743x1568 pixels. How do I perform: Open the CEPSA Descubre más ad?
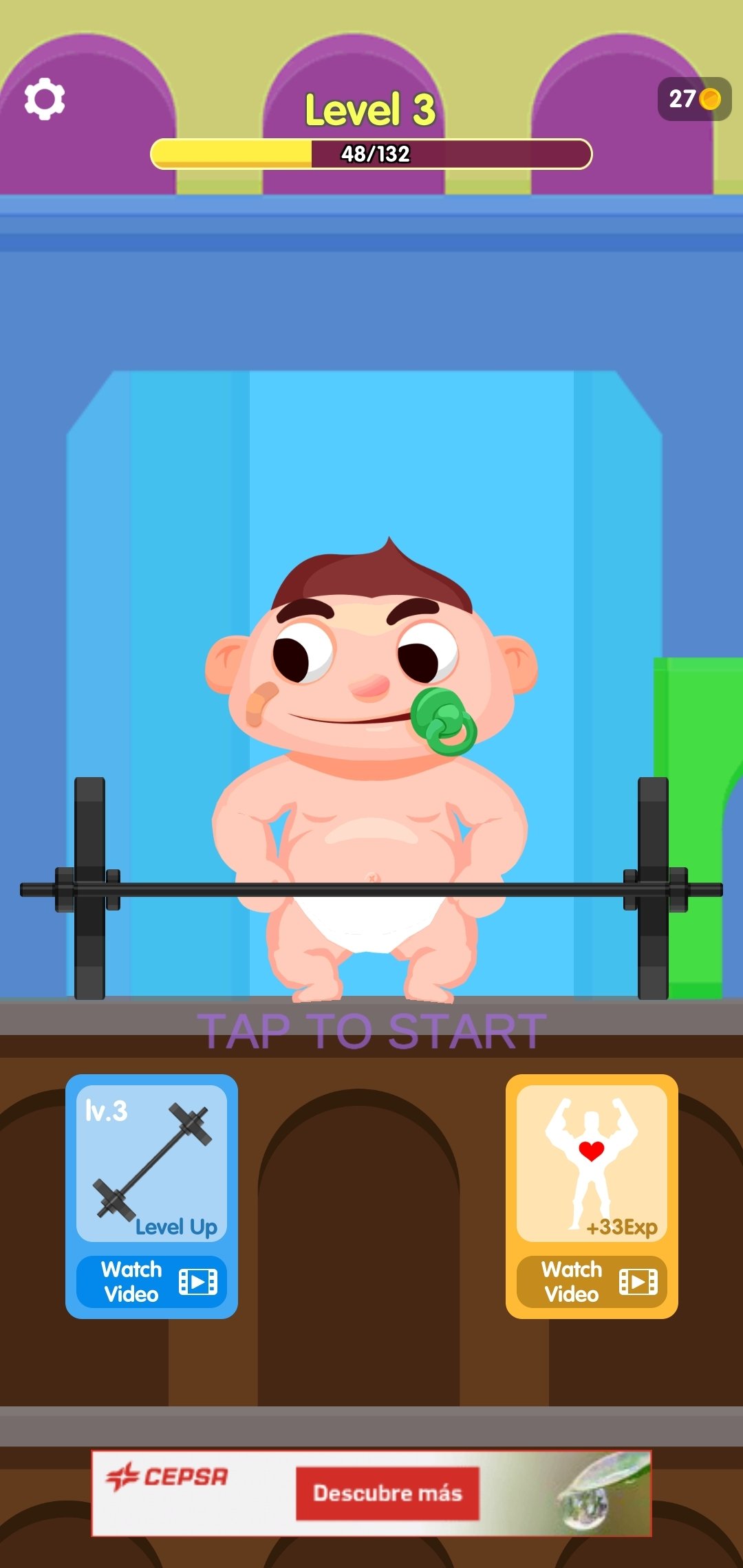387,1493
